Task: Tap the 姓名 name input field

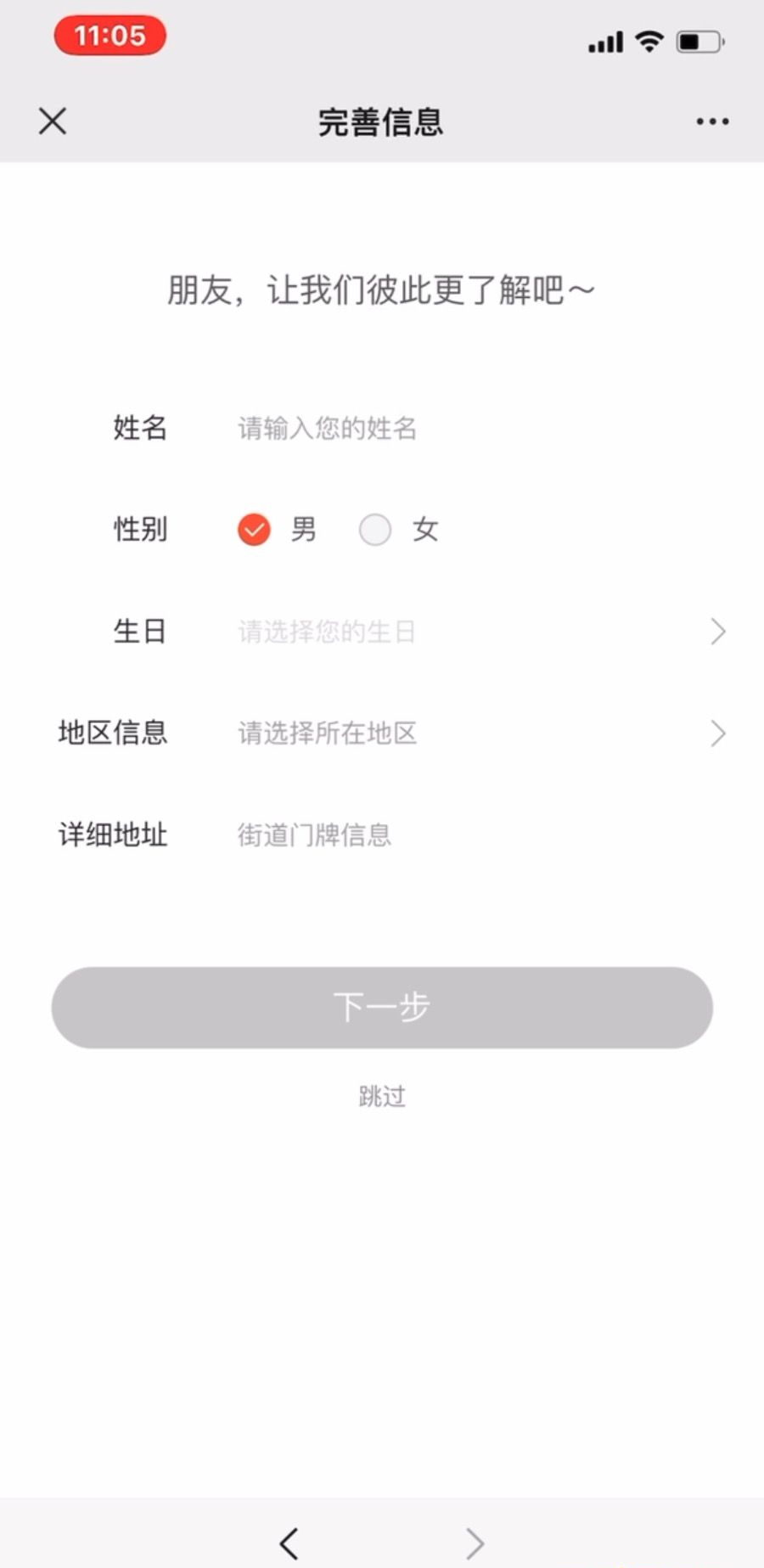Action: coord(475,428)
